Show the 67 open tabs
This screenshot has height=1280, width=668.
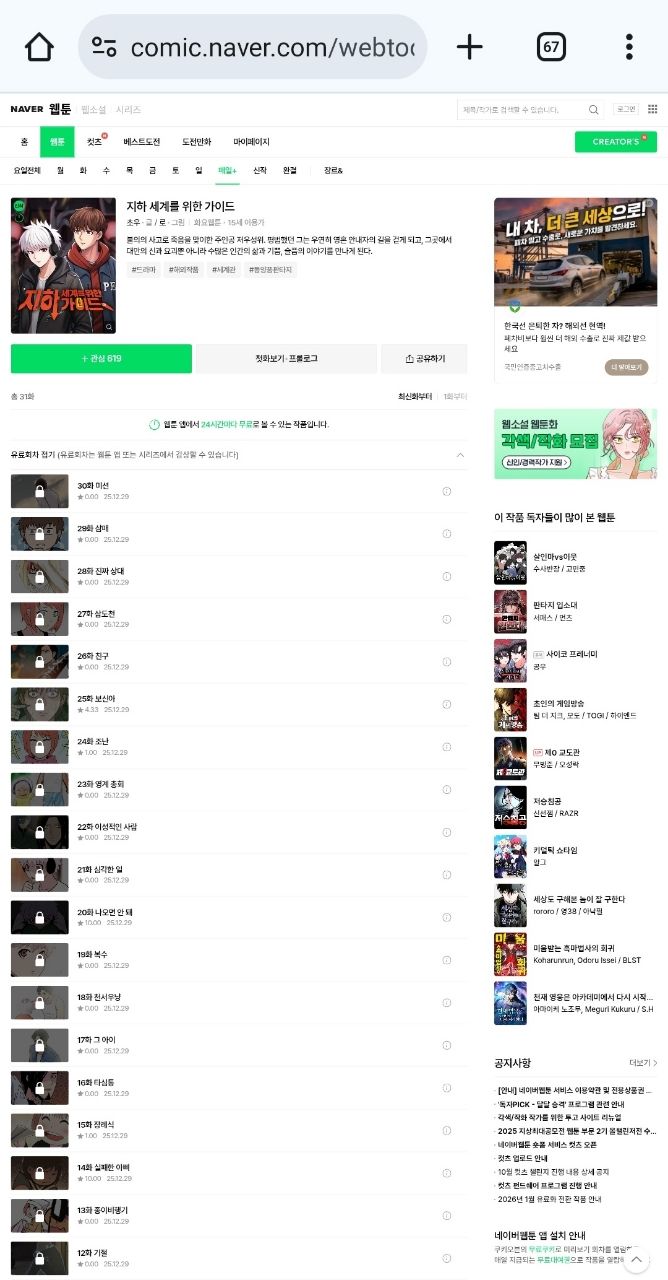(551, 47)
